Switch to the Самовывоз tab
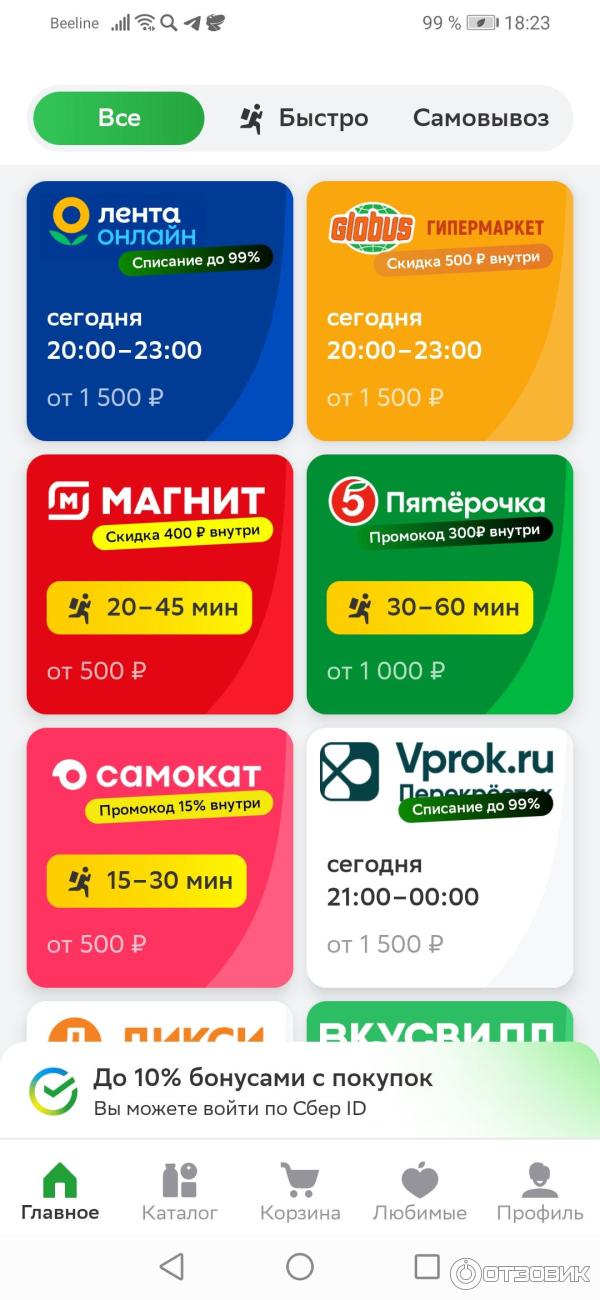The image size is (600, 1300). 481,118
